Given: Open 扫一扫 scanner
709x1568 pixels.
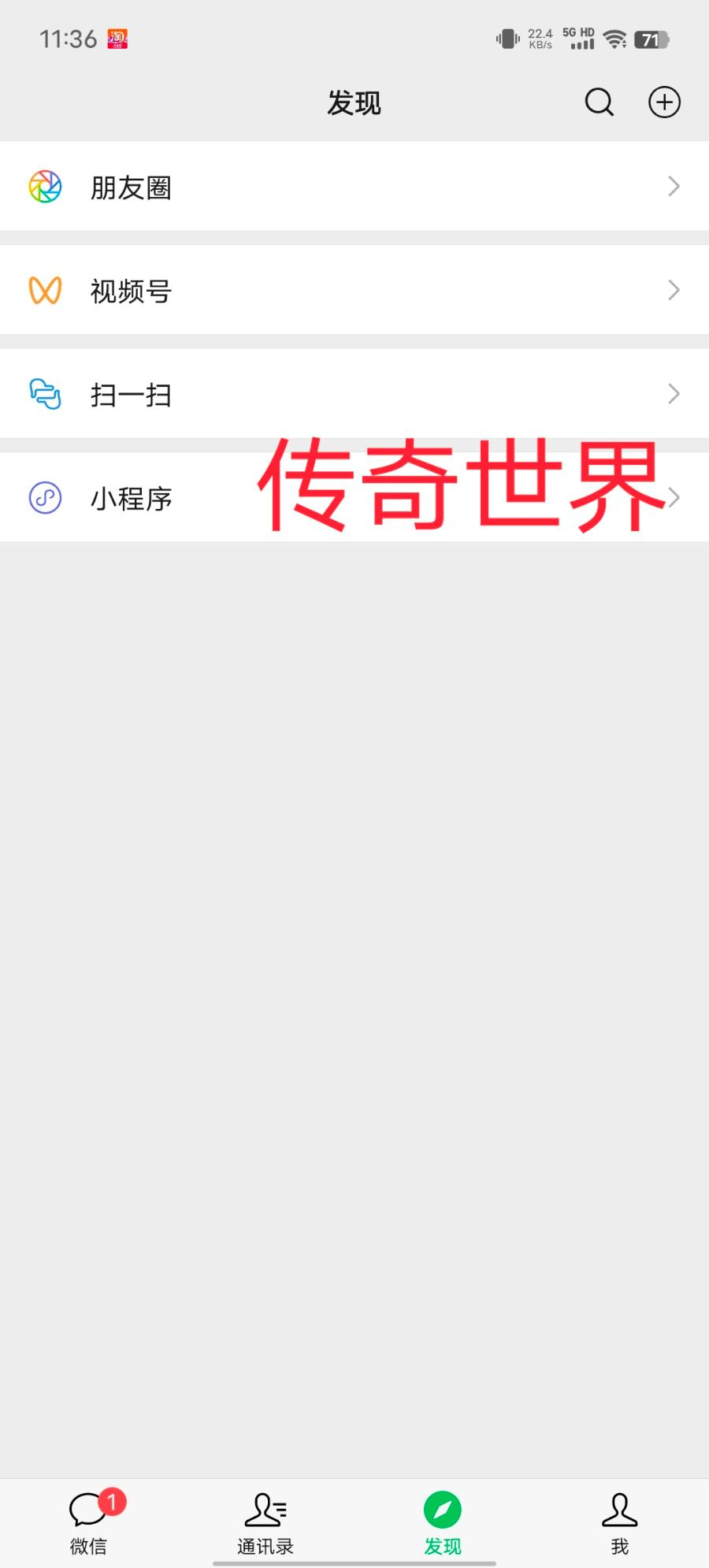Looking at the screenshot, I should 354,394.
